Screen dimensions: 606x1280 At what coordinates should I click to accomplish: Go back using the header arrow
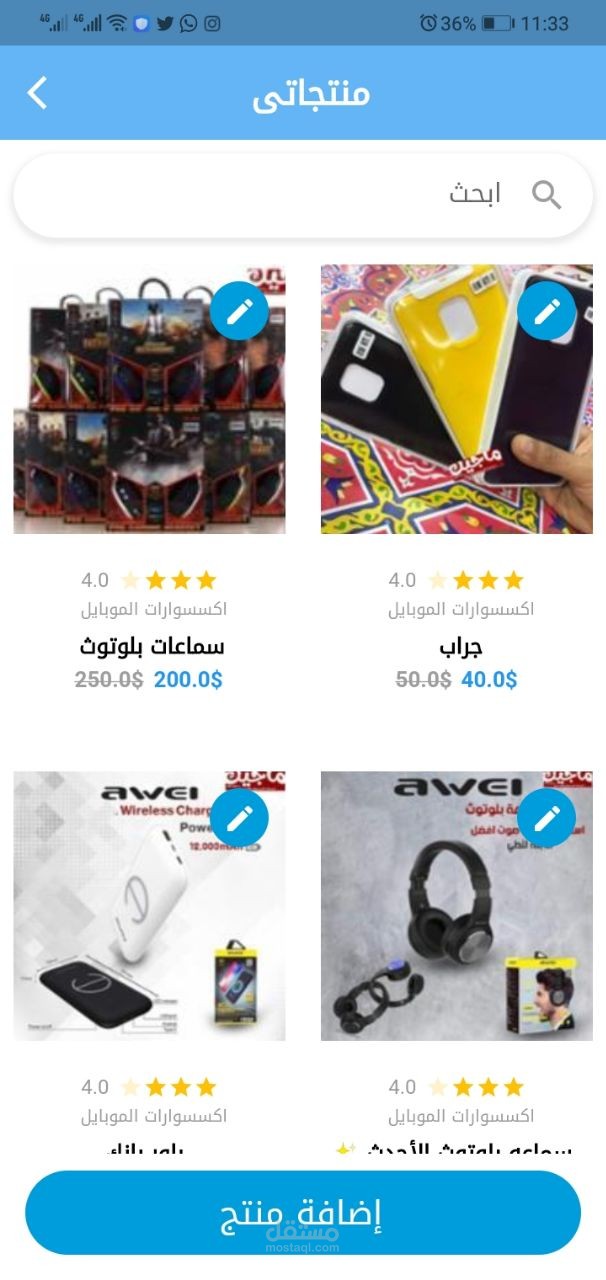37,93
